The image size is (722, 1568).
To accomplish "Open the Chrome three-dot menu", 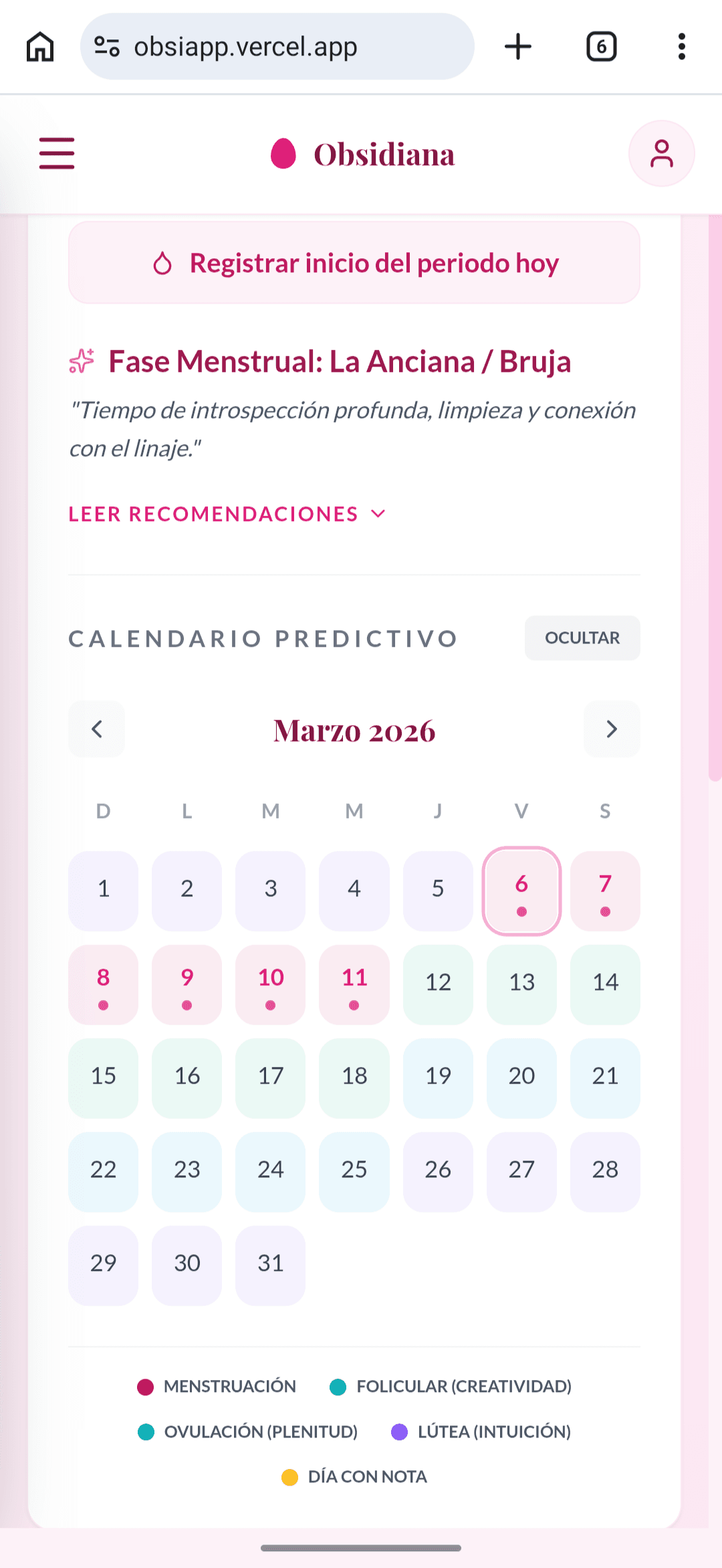I will click(x=681, y=46).
